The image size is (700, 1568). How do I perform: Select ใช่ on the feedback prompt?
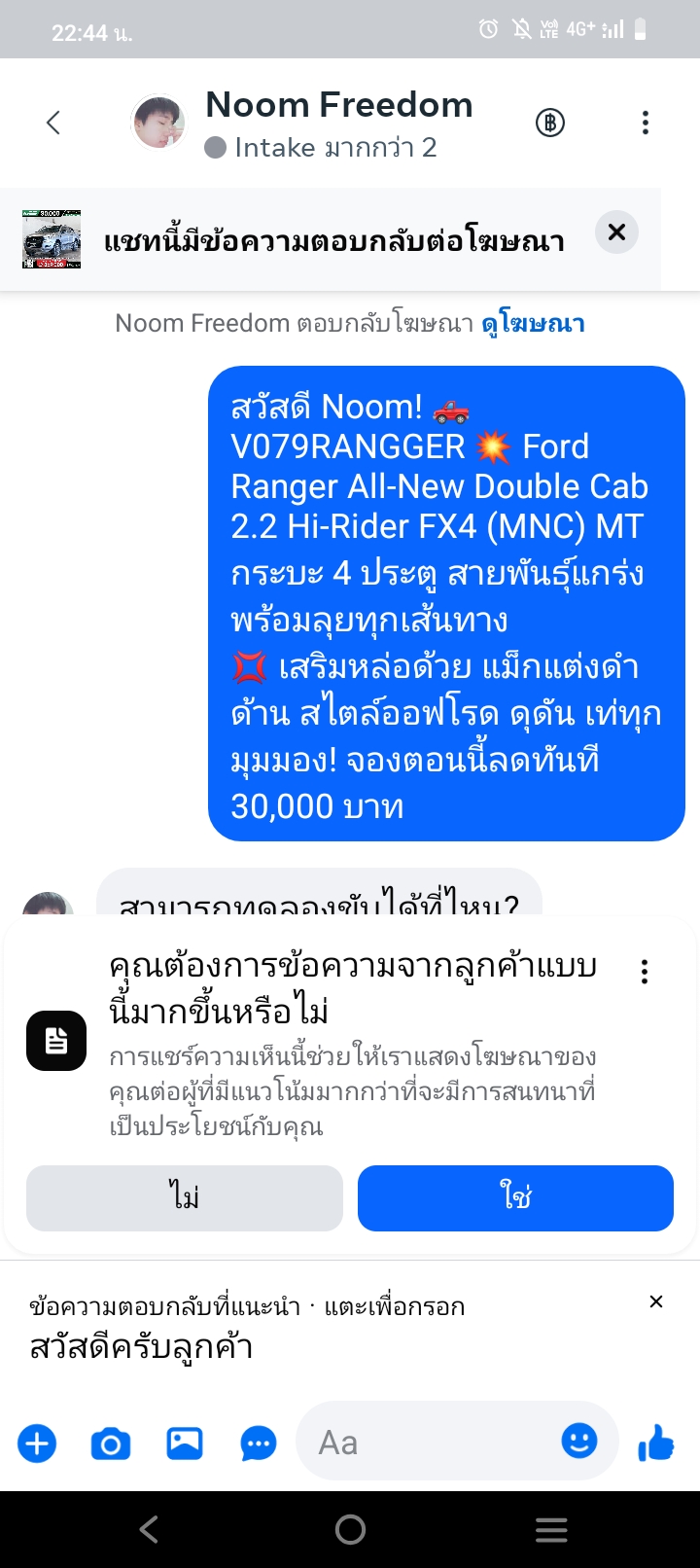tap(515, 1197)
